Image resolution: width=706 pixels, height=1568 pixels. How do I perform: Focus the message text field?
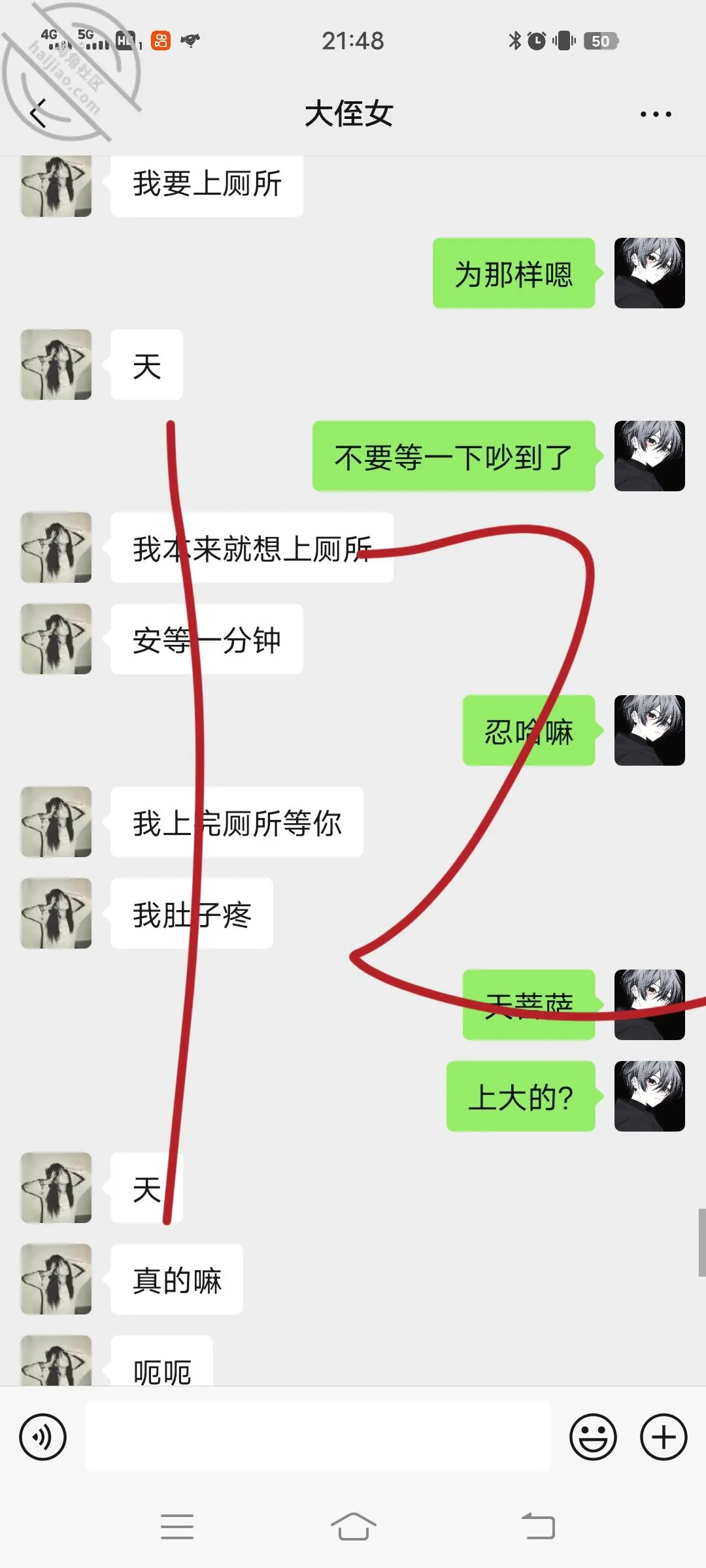pos(318,1437)
